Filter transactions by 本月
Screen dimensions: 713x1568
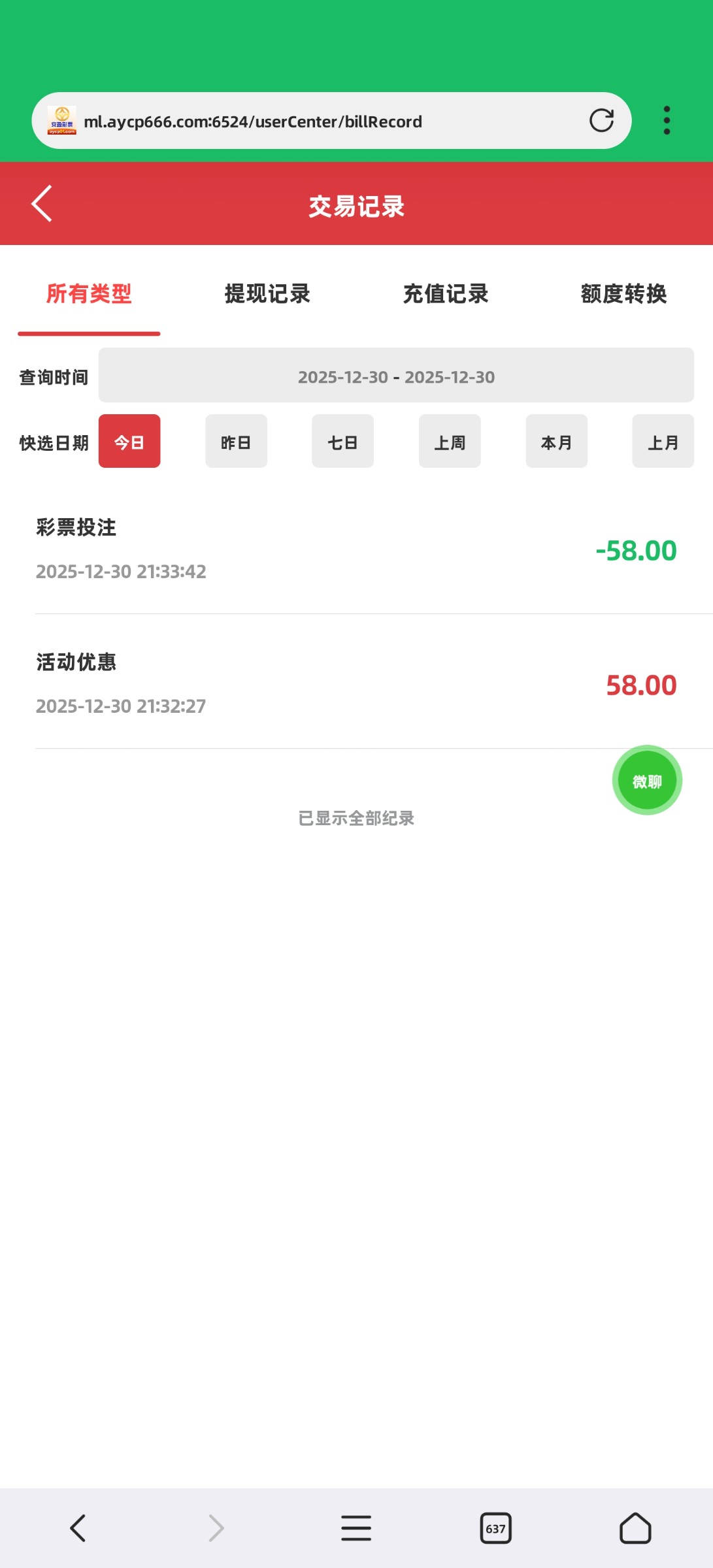point(556,442)
